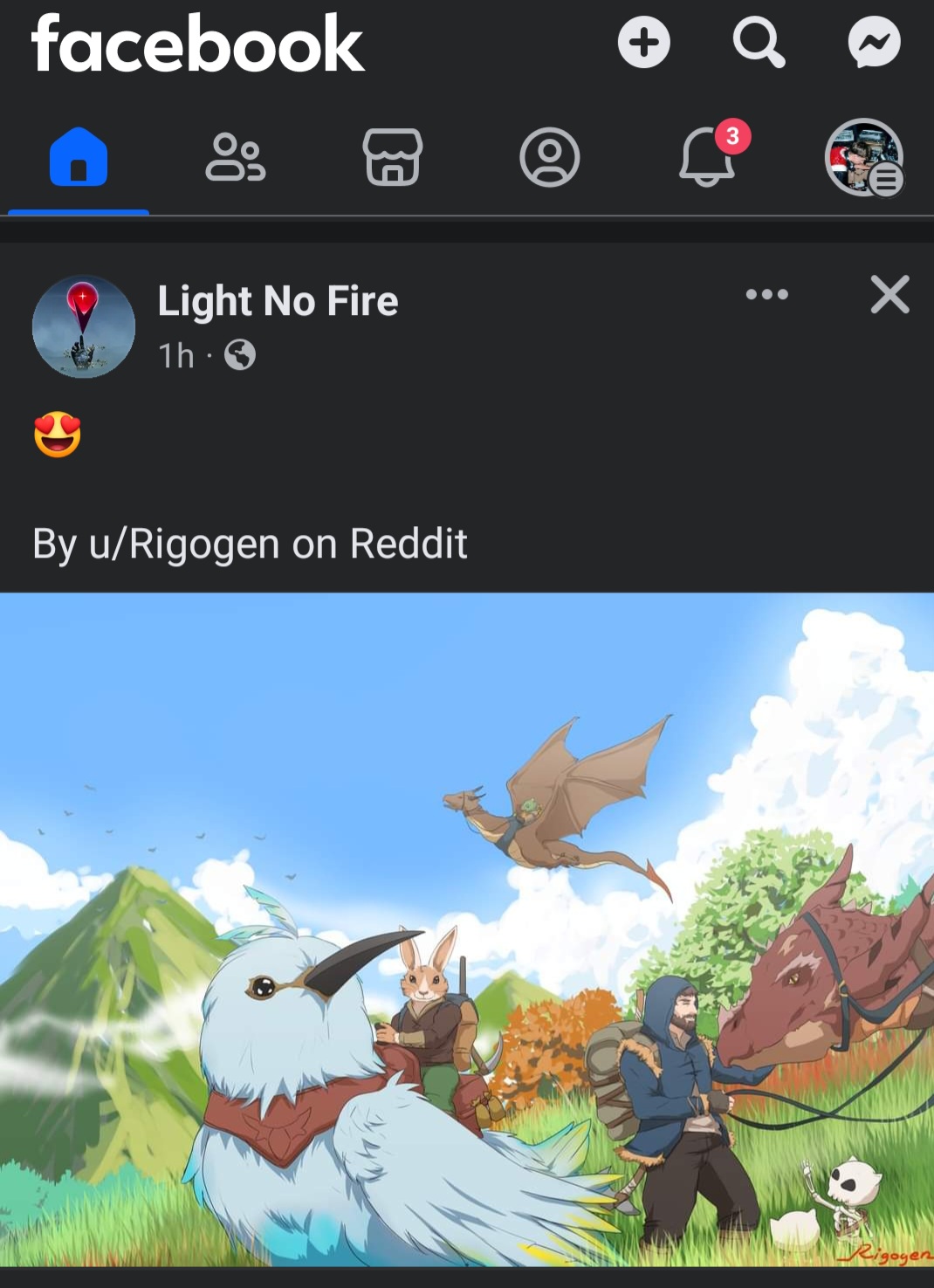Open post options three-dot menu
The image size is (934, 1288).
pos(766,295)
